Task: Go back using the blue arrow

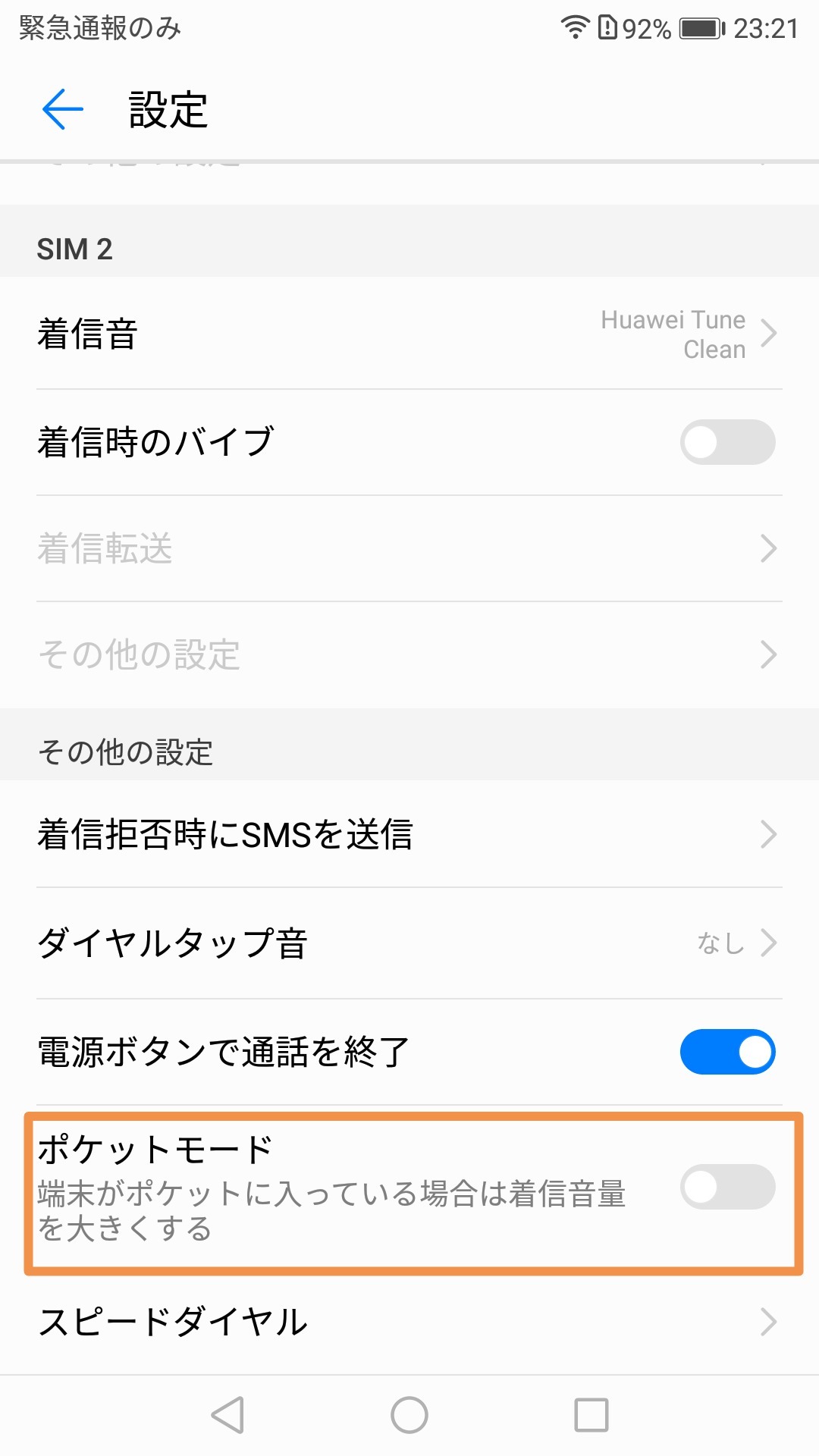Action: point(63,109)
